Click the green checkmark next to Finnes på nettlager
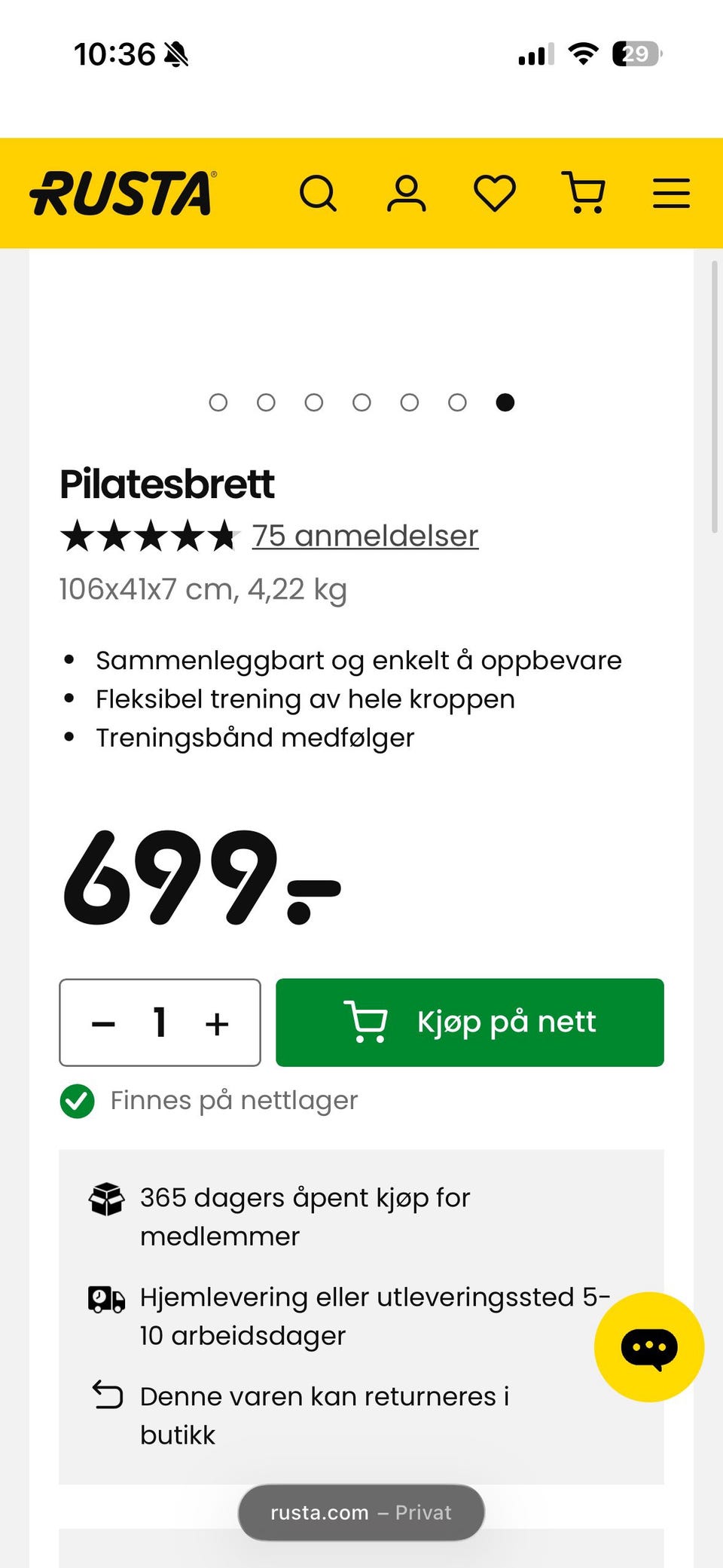The height and width of the screenshot is (1568, 723). tap(77, 1101)
